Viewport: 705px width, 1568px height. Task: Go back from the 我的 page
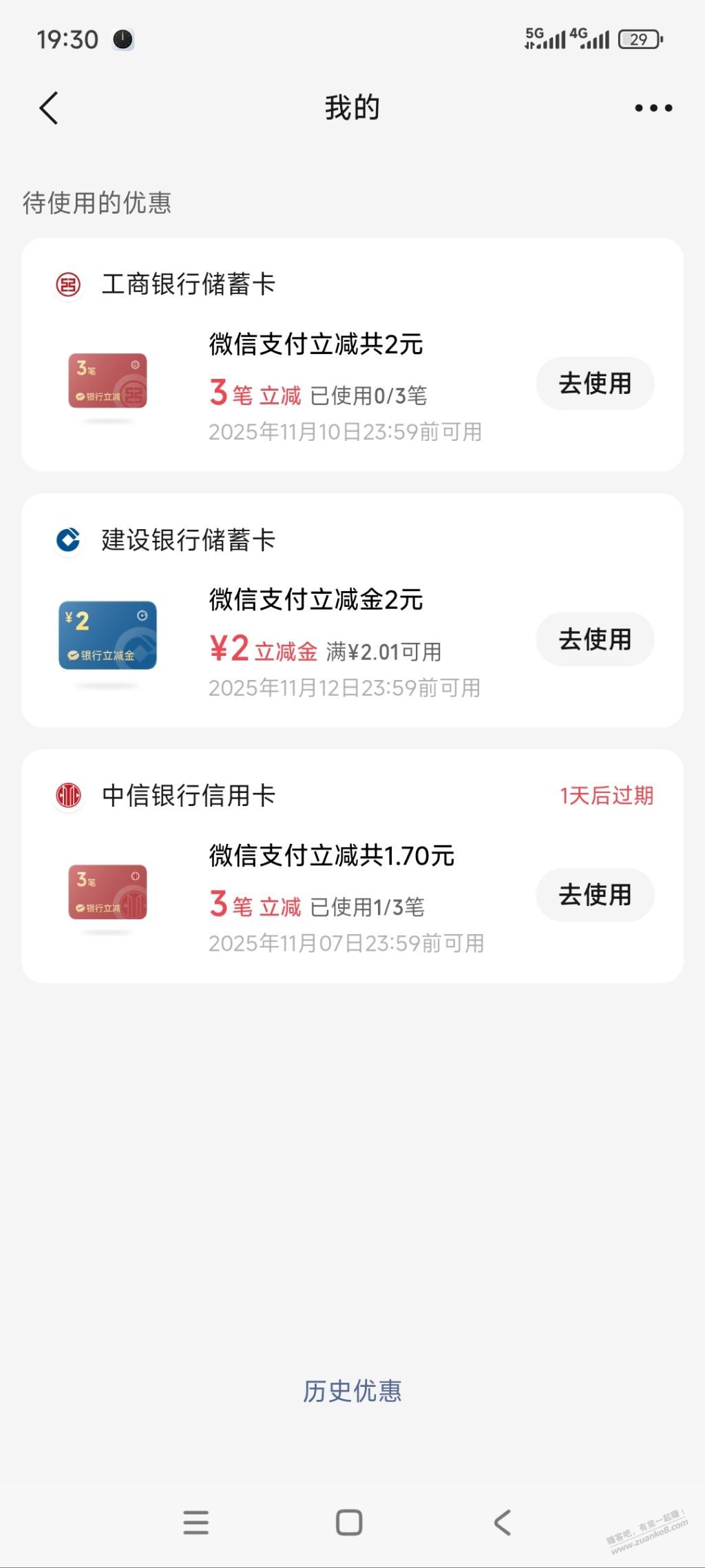(49, 108)
